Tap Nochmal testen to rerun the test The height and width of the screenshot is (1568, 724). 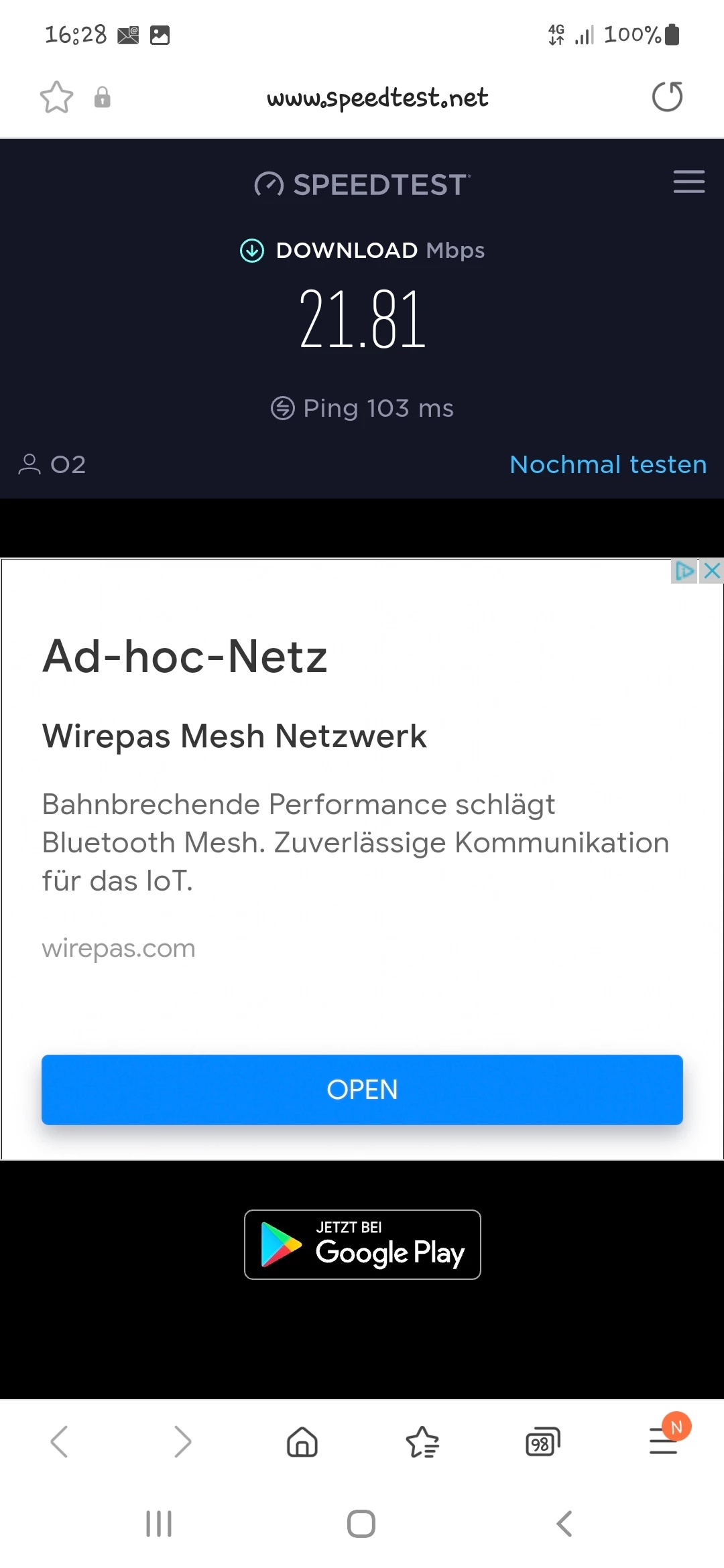[x=608, y=464]
